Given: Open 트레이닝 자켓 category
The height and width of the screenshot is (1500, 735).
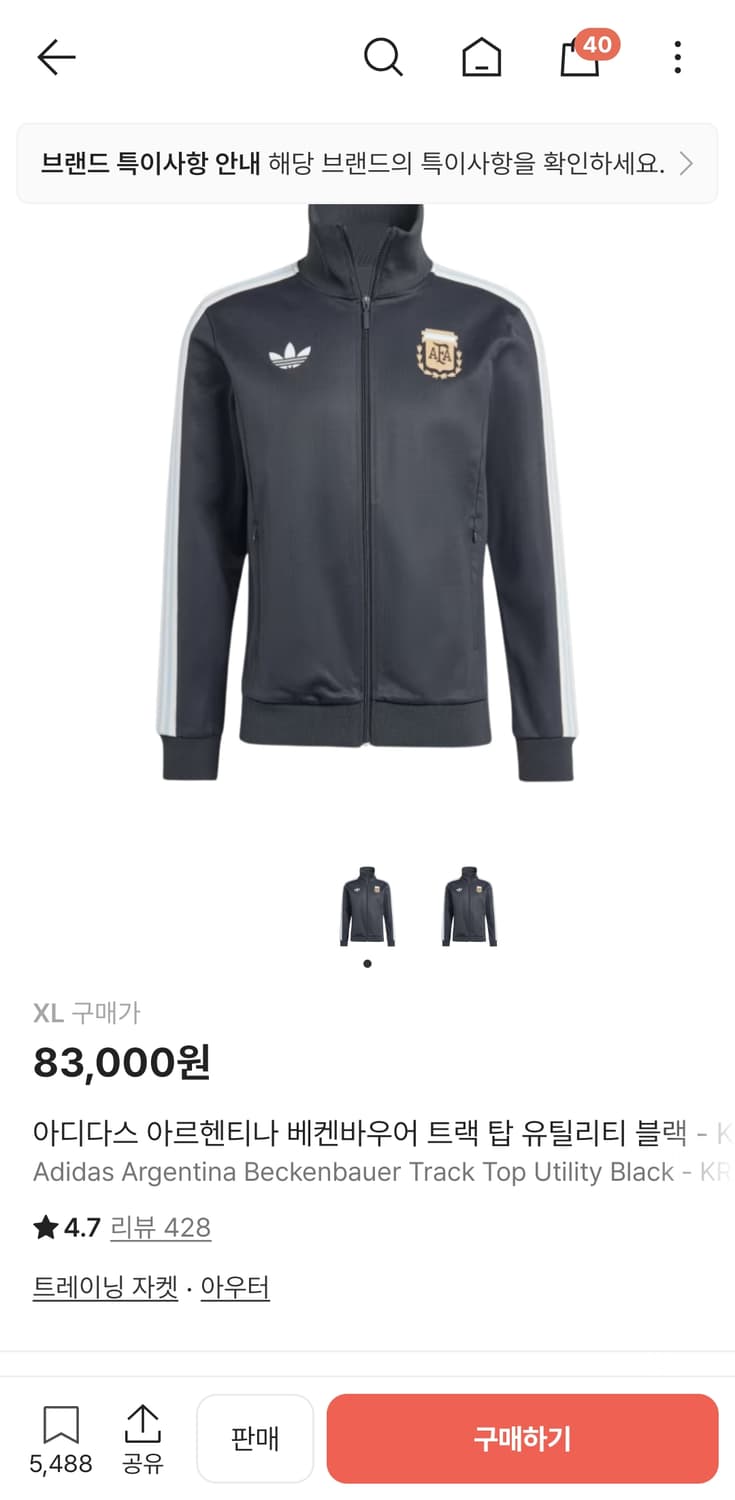Looking at the screenshot, I should [104, 1290].
